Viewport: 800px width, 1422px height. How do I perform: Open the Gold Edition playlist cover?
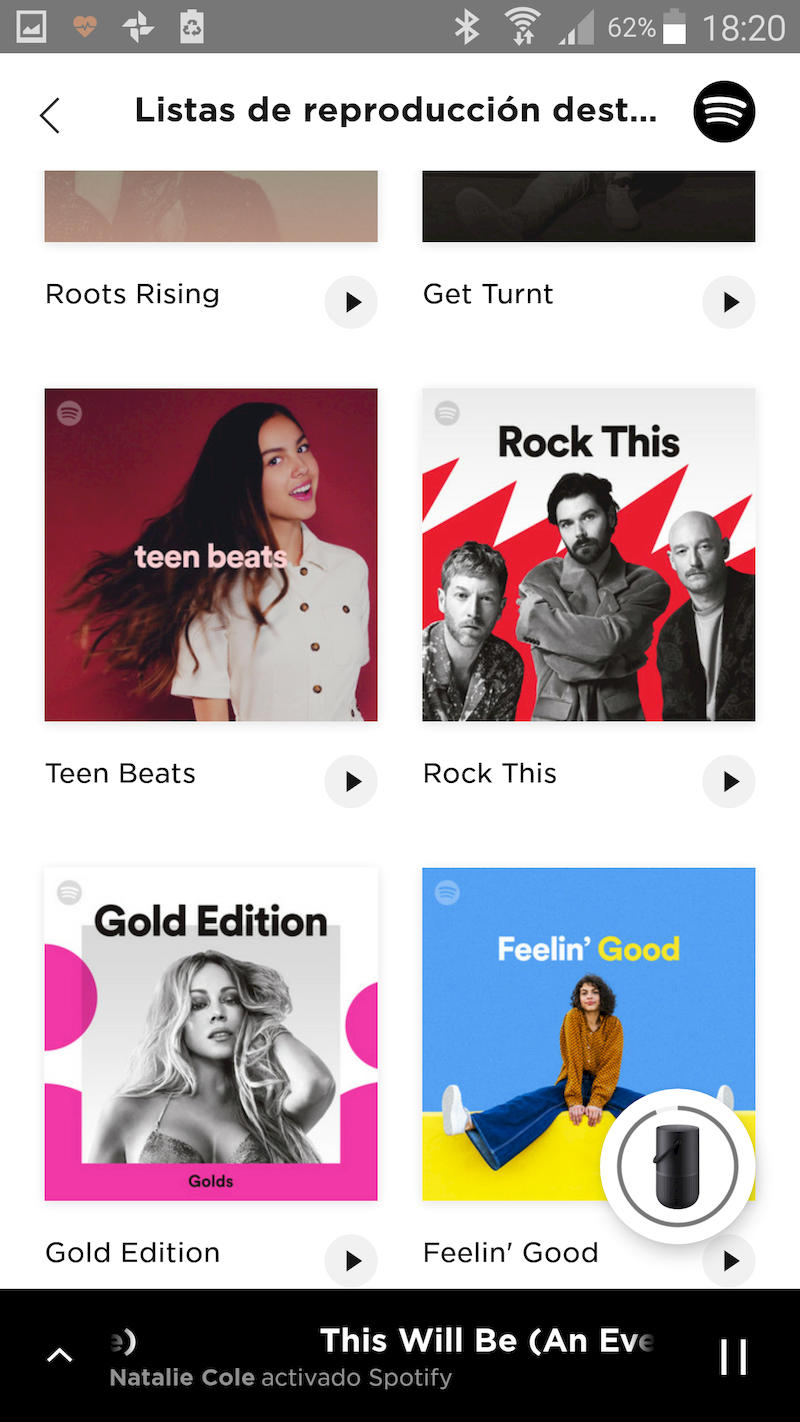click(x=211, y=1033)
